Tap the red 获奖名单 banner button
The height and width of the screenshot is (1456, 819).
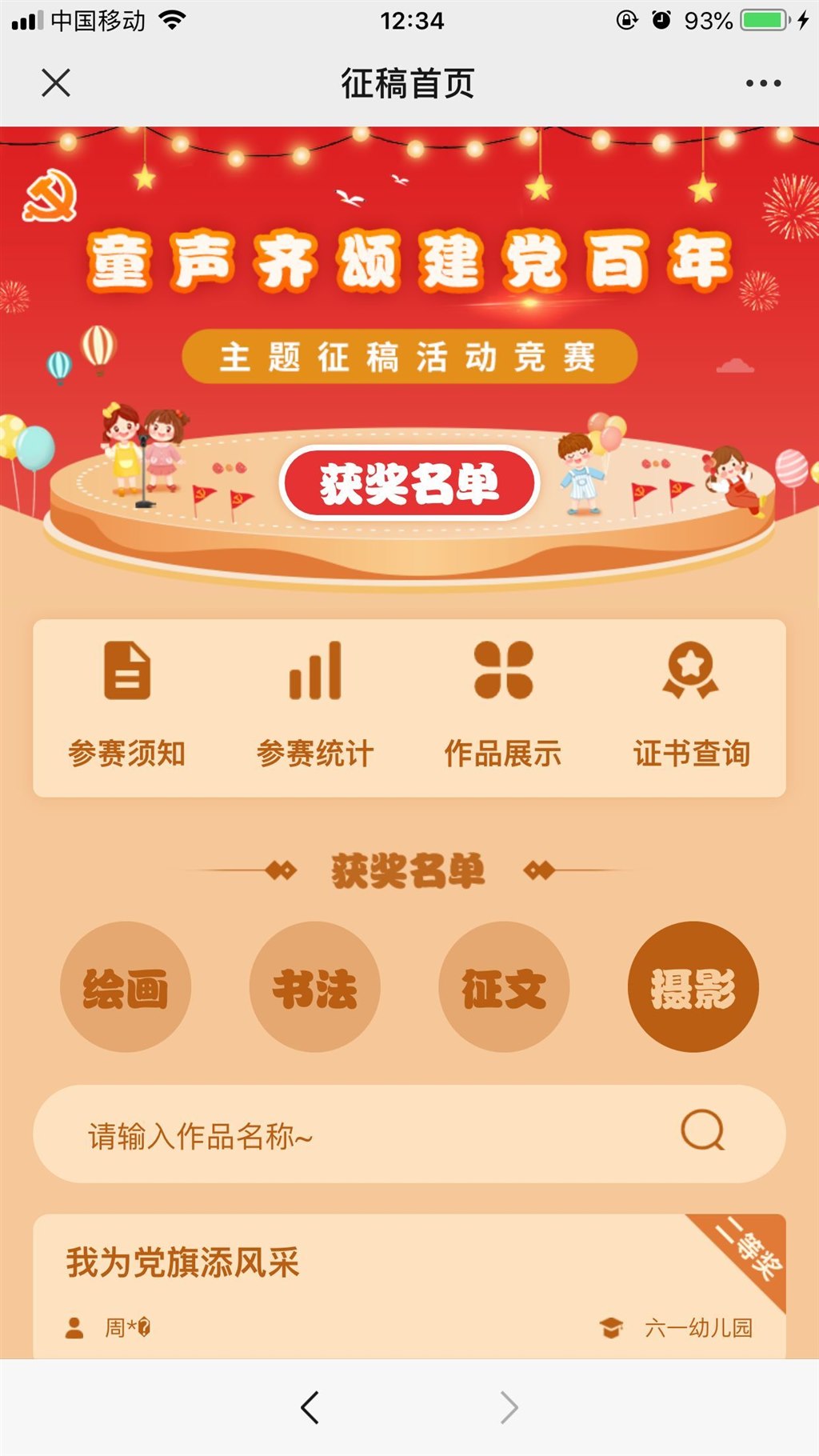point(409,483)
